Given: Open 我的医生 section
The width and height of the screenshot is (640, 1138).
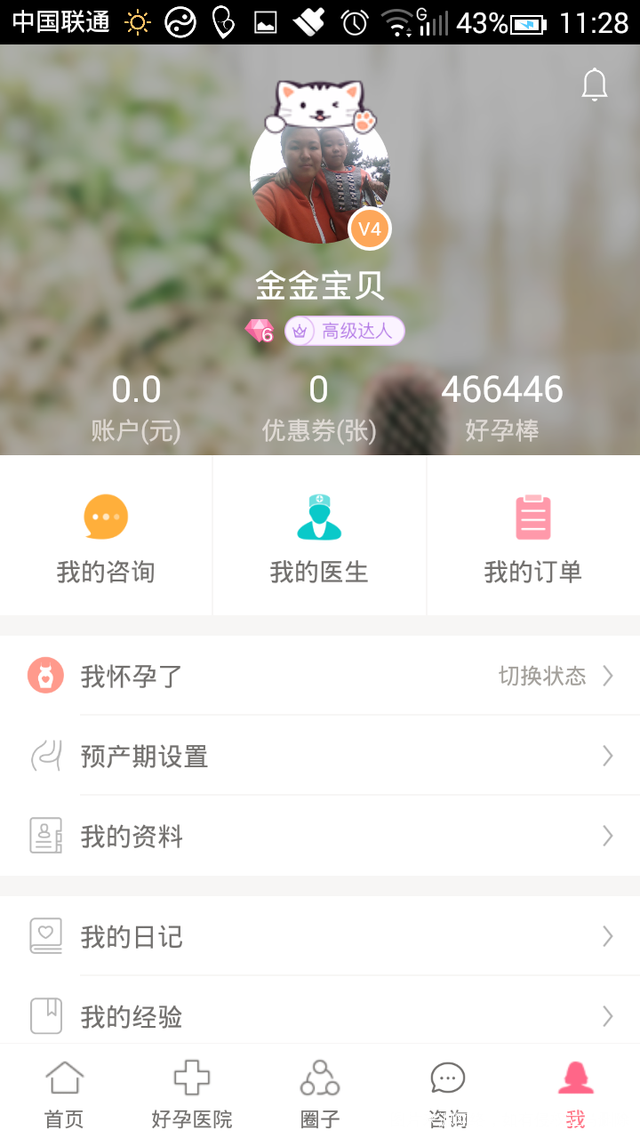Looking at the screenshot, I should 319,537.
